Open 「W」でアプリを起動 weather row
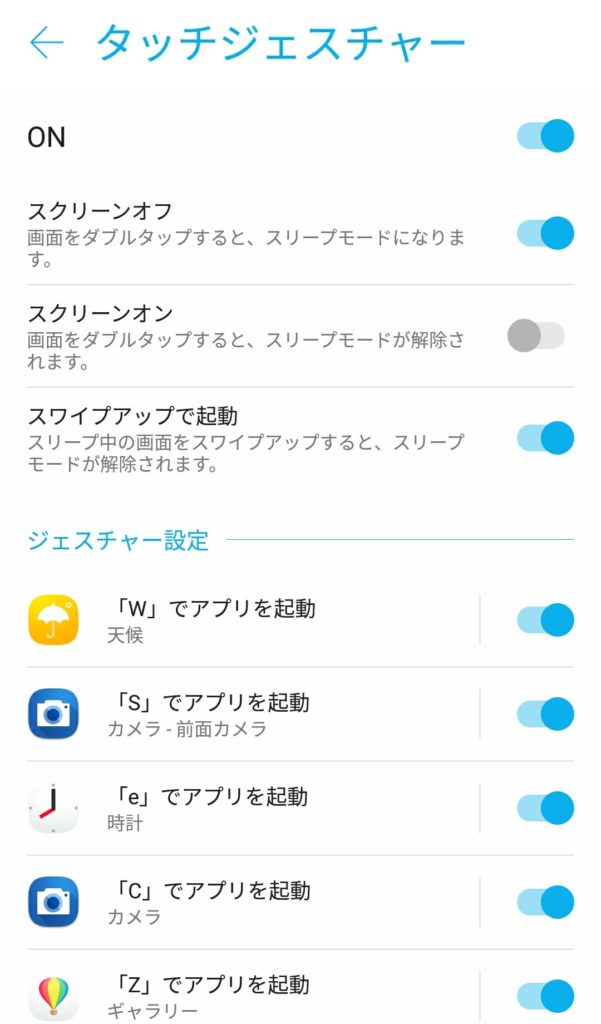Screen dimensions: 601x1024 click(x=252, y=620)
